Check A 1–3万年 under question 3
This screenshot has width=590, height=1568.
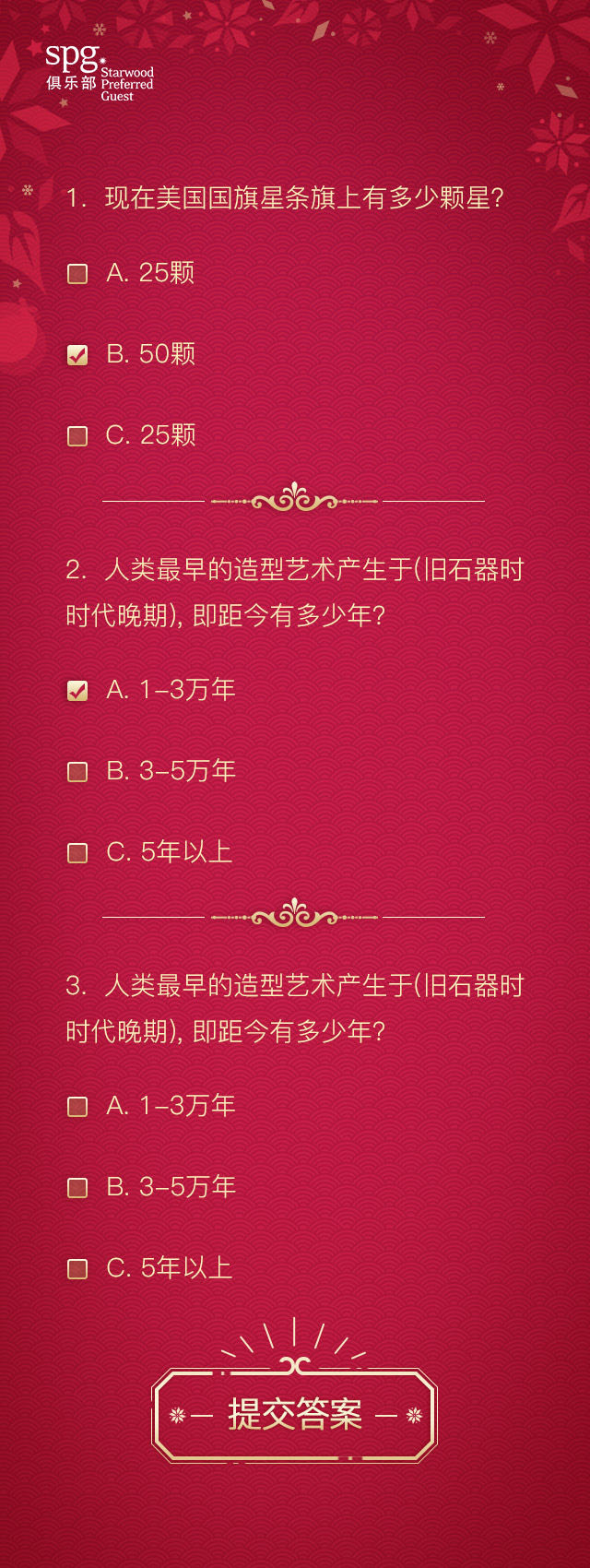[x=78, y=1107]
